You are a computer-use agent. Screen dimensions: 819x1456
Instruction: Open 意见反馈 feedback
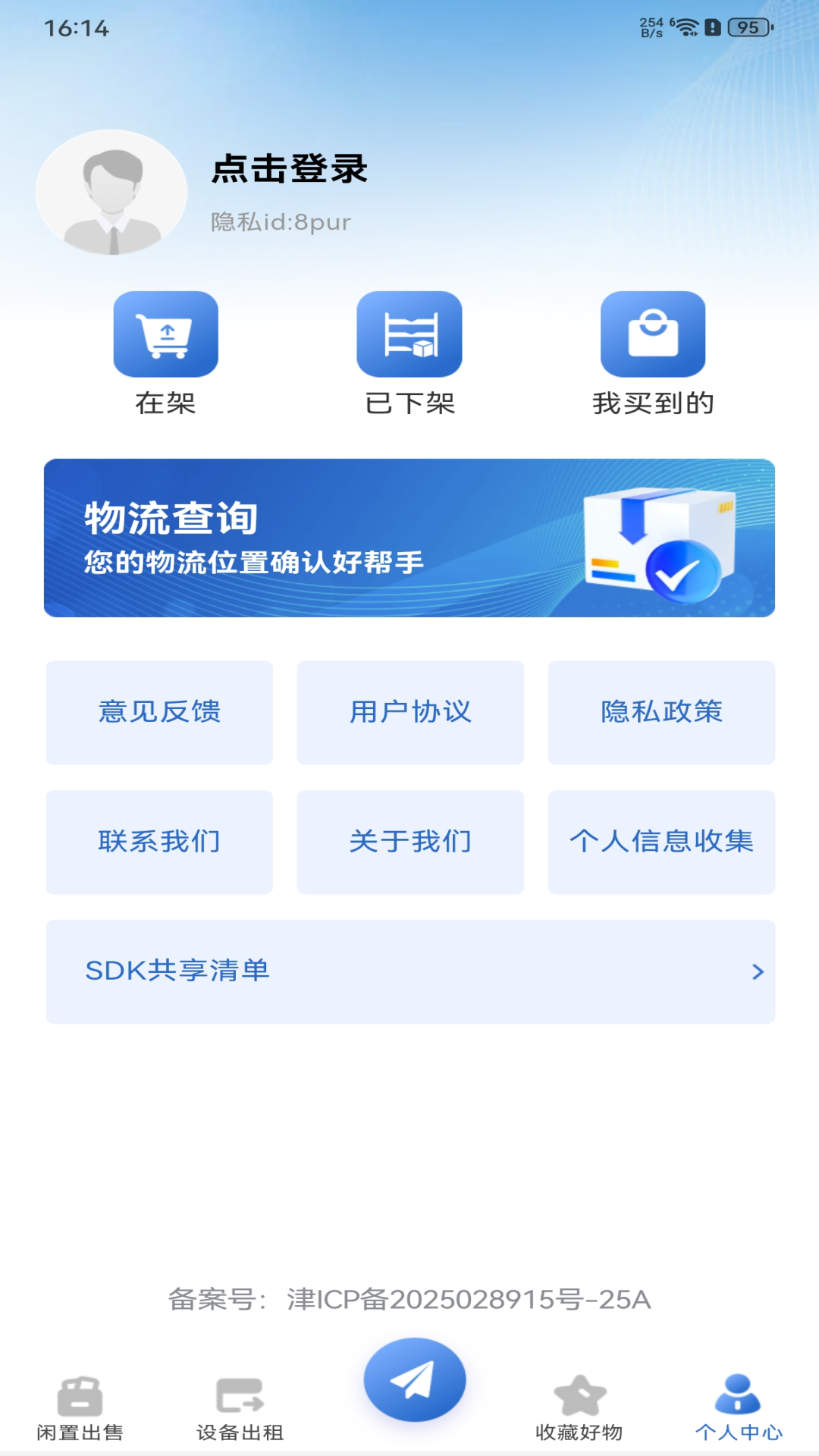coord(159,712)
